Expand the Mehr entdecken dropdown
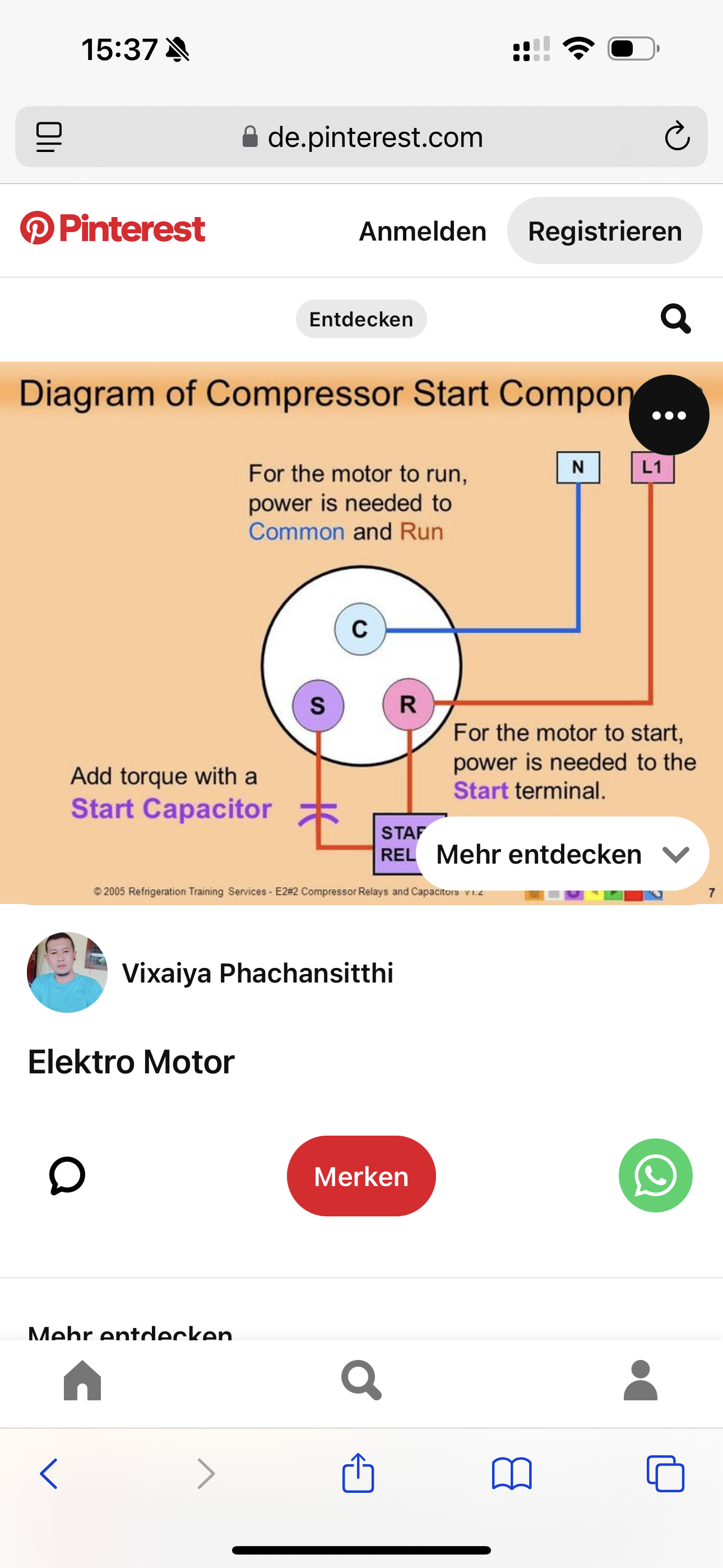The width and height of the screenshot is (723, 1568). (x=562, y=854)
